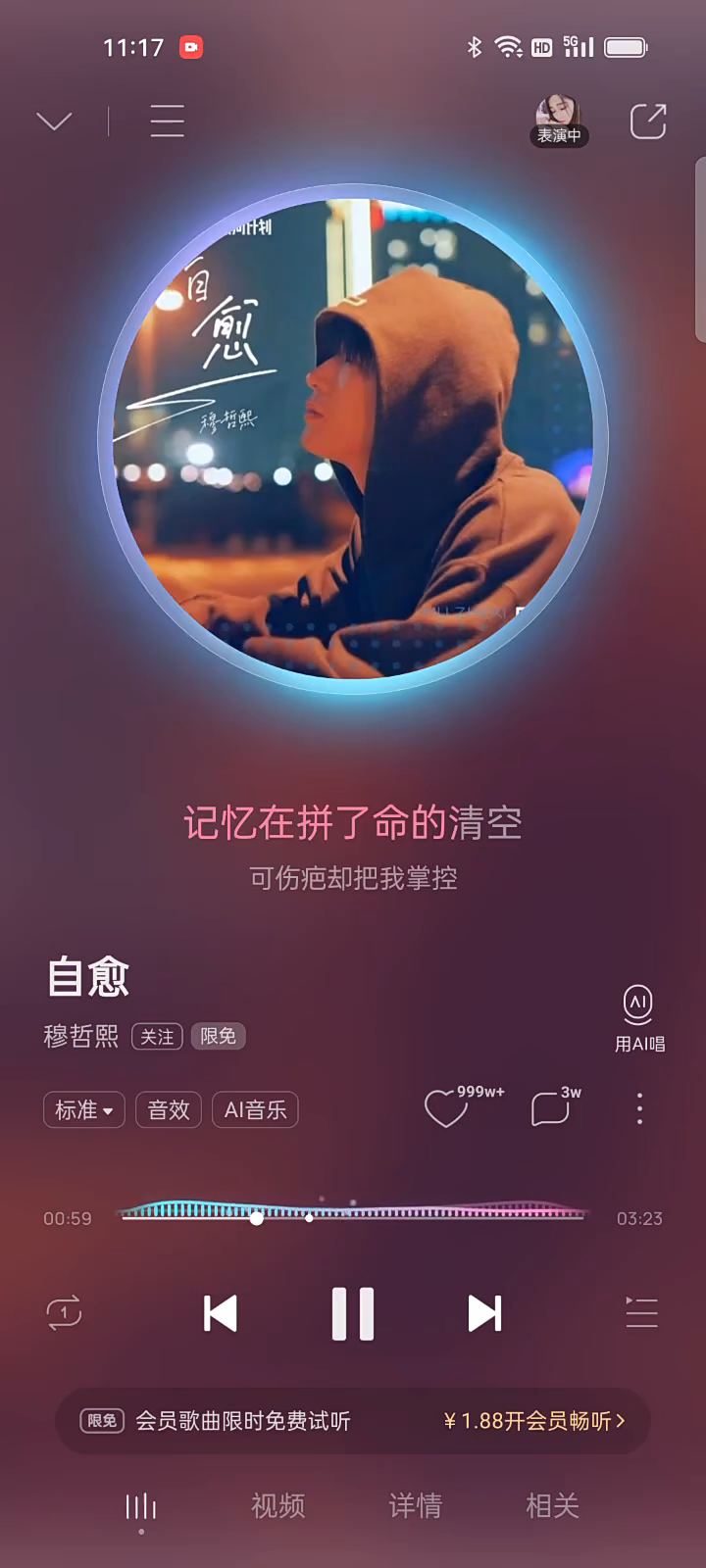The image size is (706, 1568).
Task: Open AI音乐 option
Action: (x=255, y=1109)
